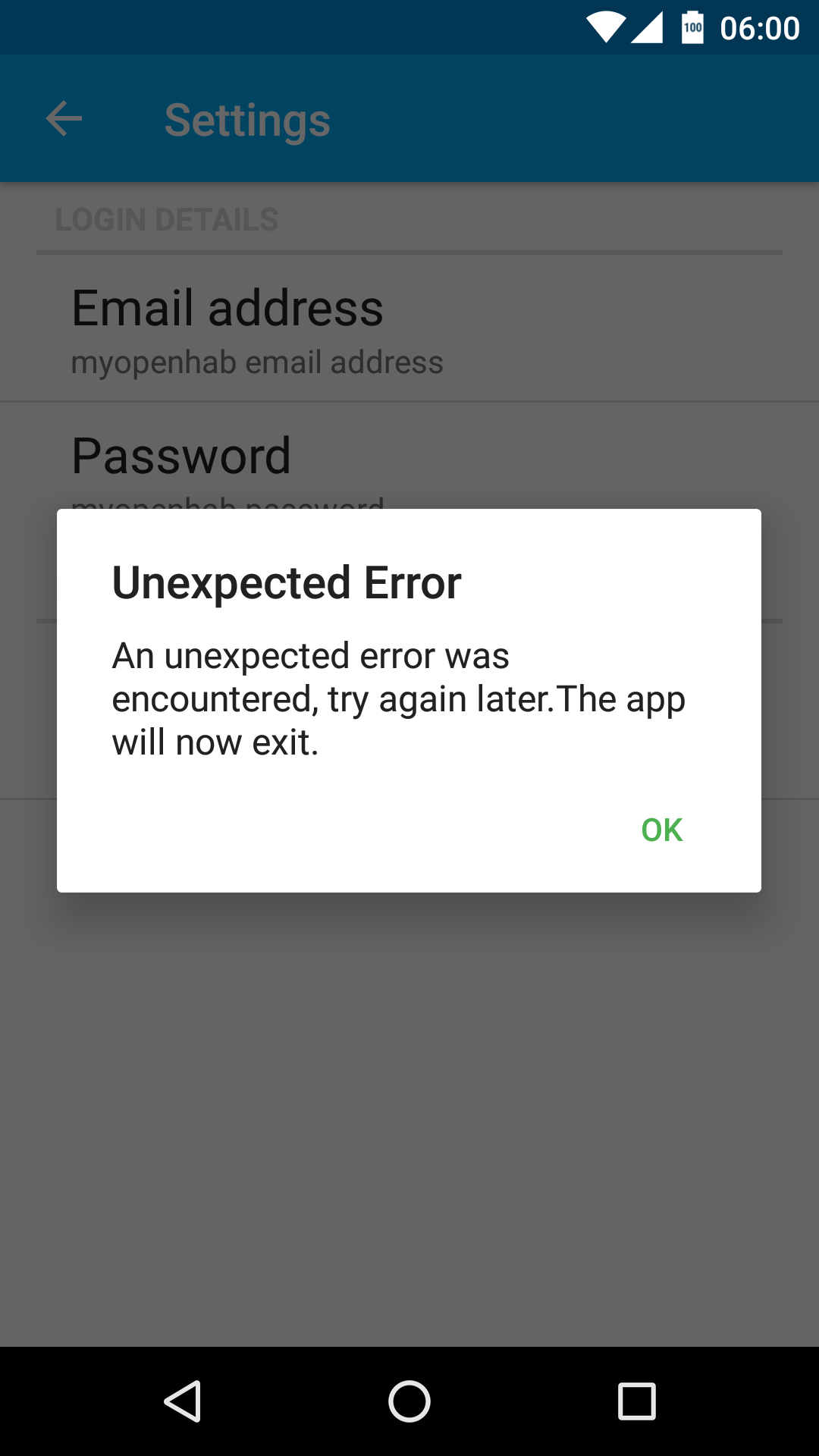The height and width of the screenshot is (1456, 819).
Task: Open the recent apps view
Action: (x=636, y=1401)
